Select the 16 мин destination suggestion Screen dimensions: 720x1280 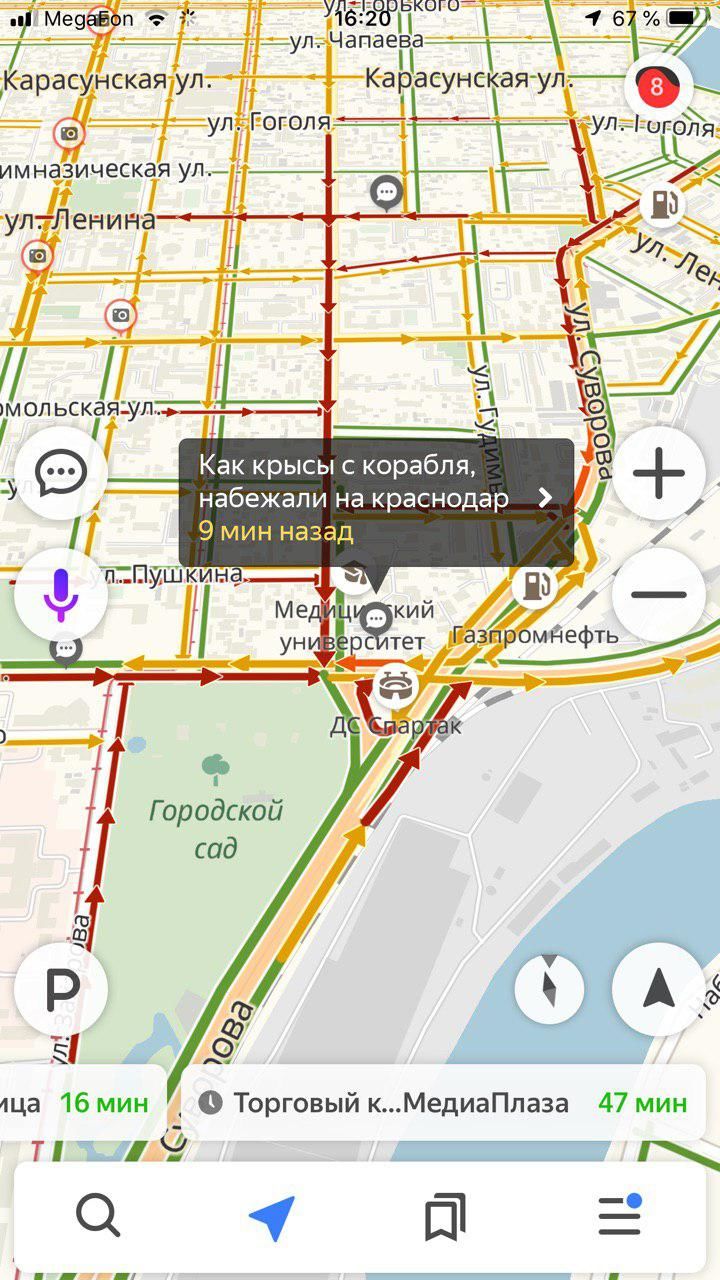click(82, 1103)
